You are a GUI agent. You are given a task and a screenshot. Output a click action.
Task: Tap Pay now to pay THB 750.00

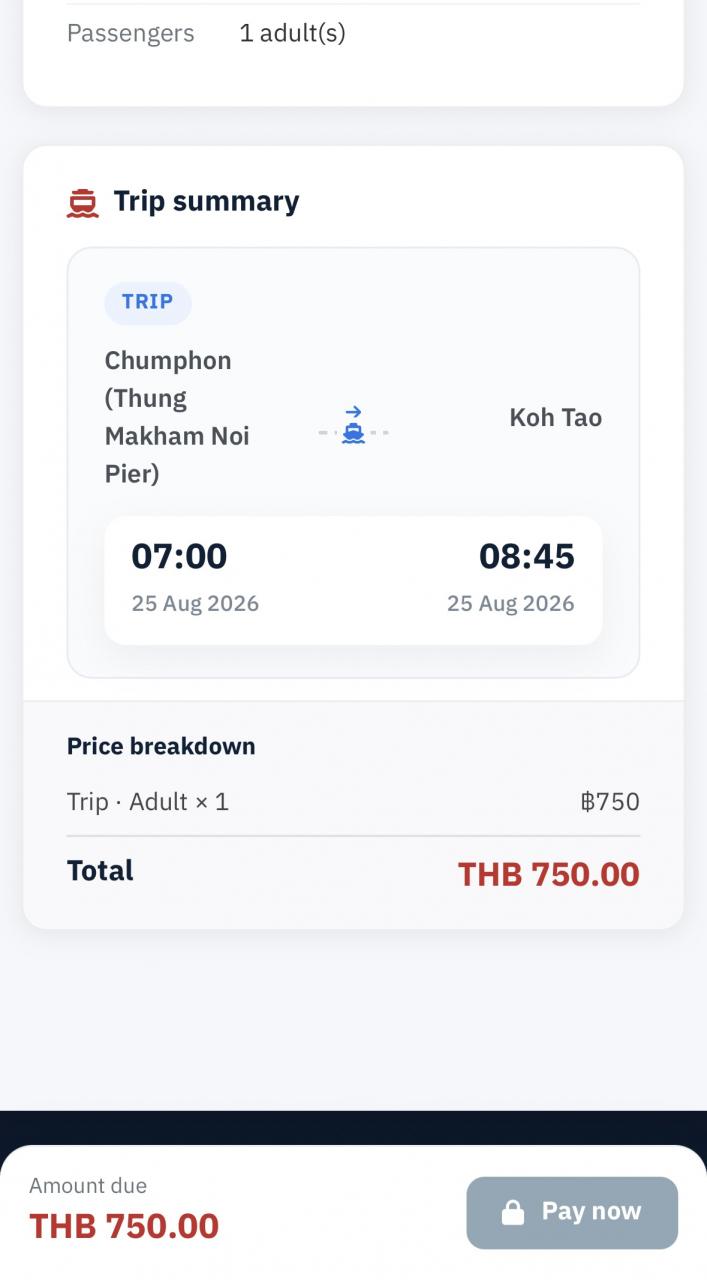coord(572,1212)
